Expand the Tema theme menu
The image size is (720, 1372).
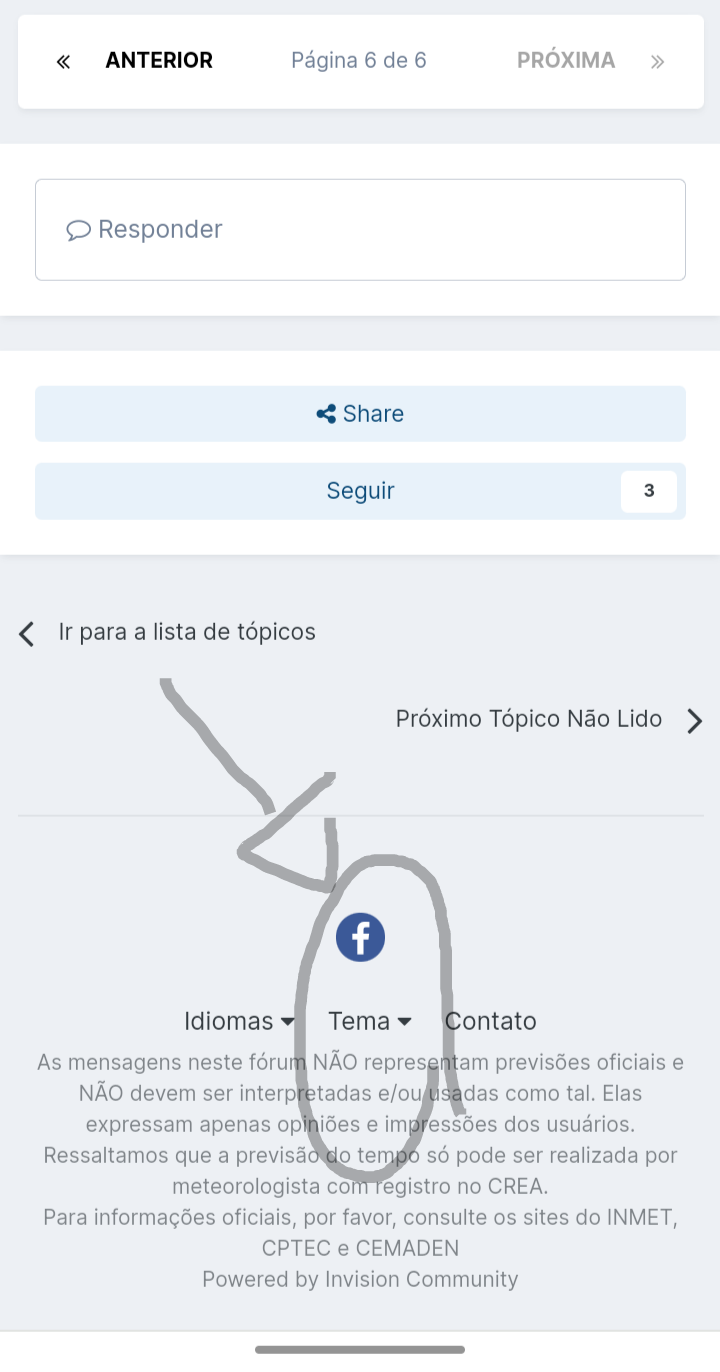370,1021
